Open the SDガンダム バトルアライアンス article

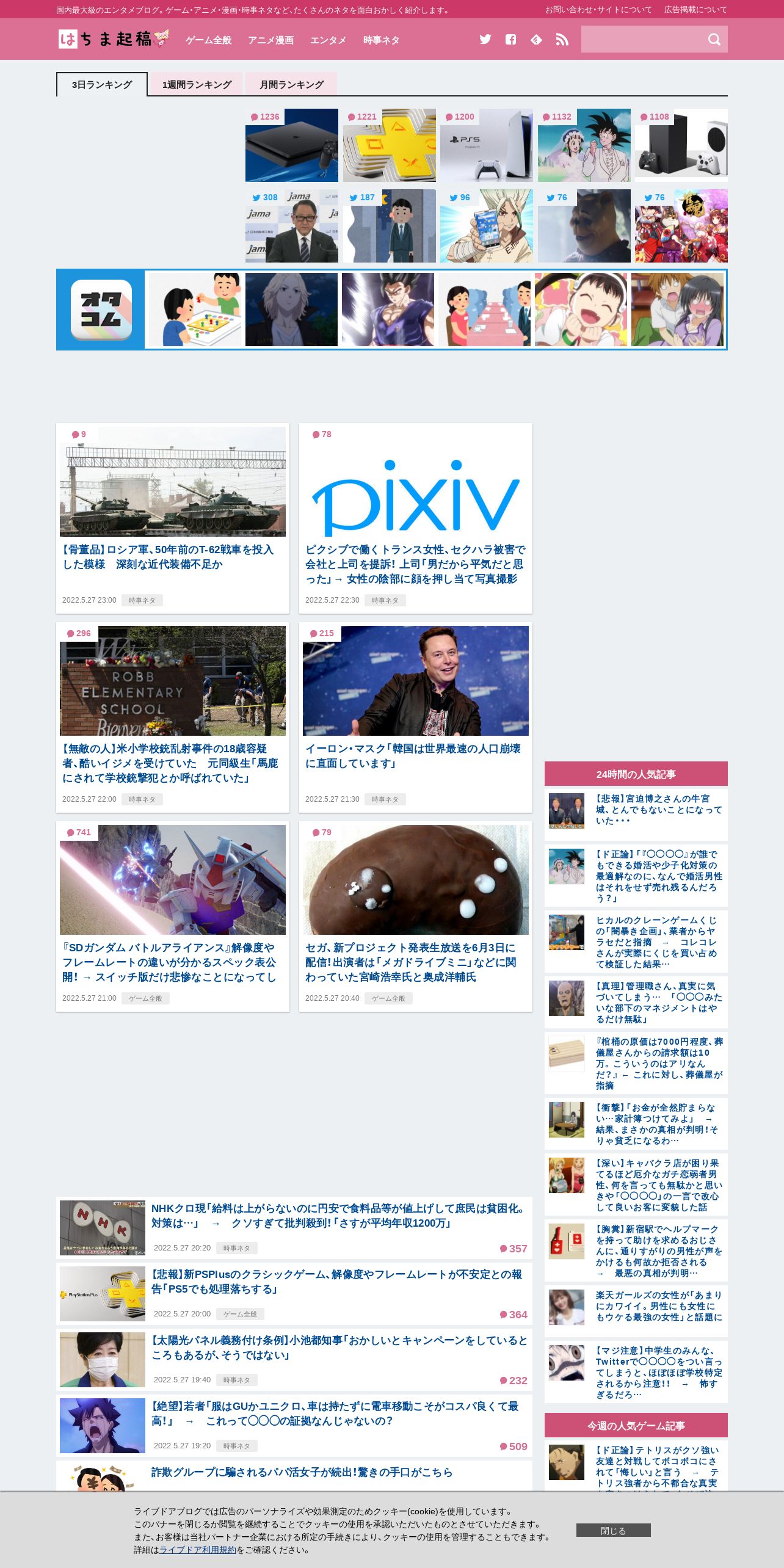(x=173, y=916)
